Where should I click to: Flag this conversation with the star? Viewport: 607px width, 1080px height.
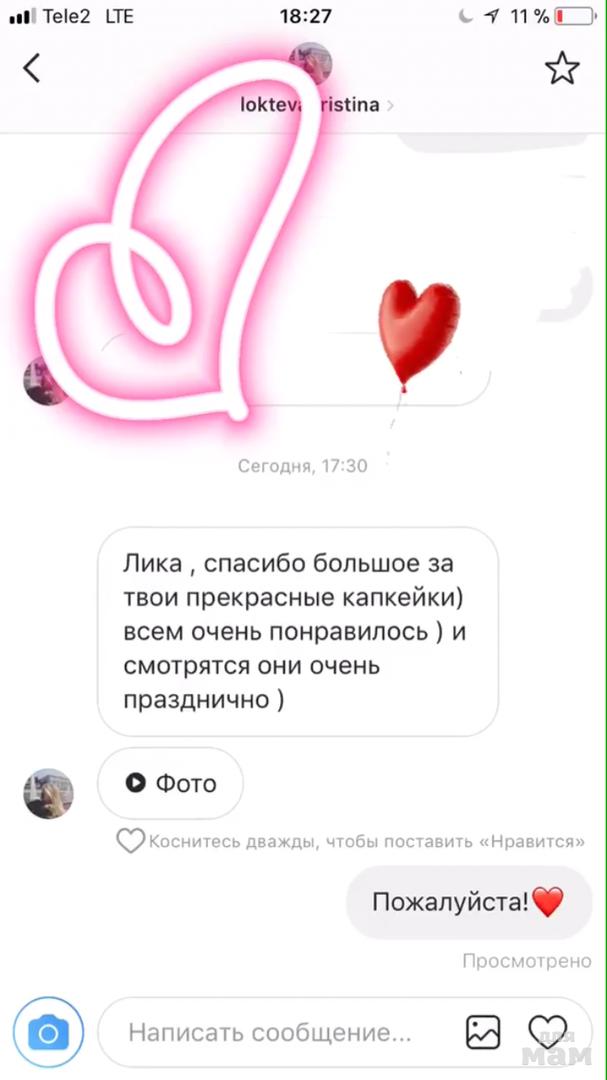point(561,68)
